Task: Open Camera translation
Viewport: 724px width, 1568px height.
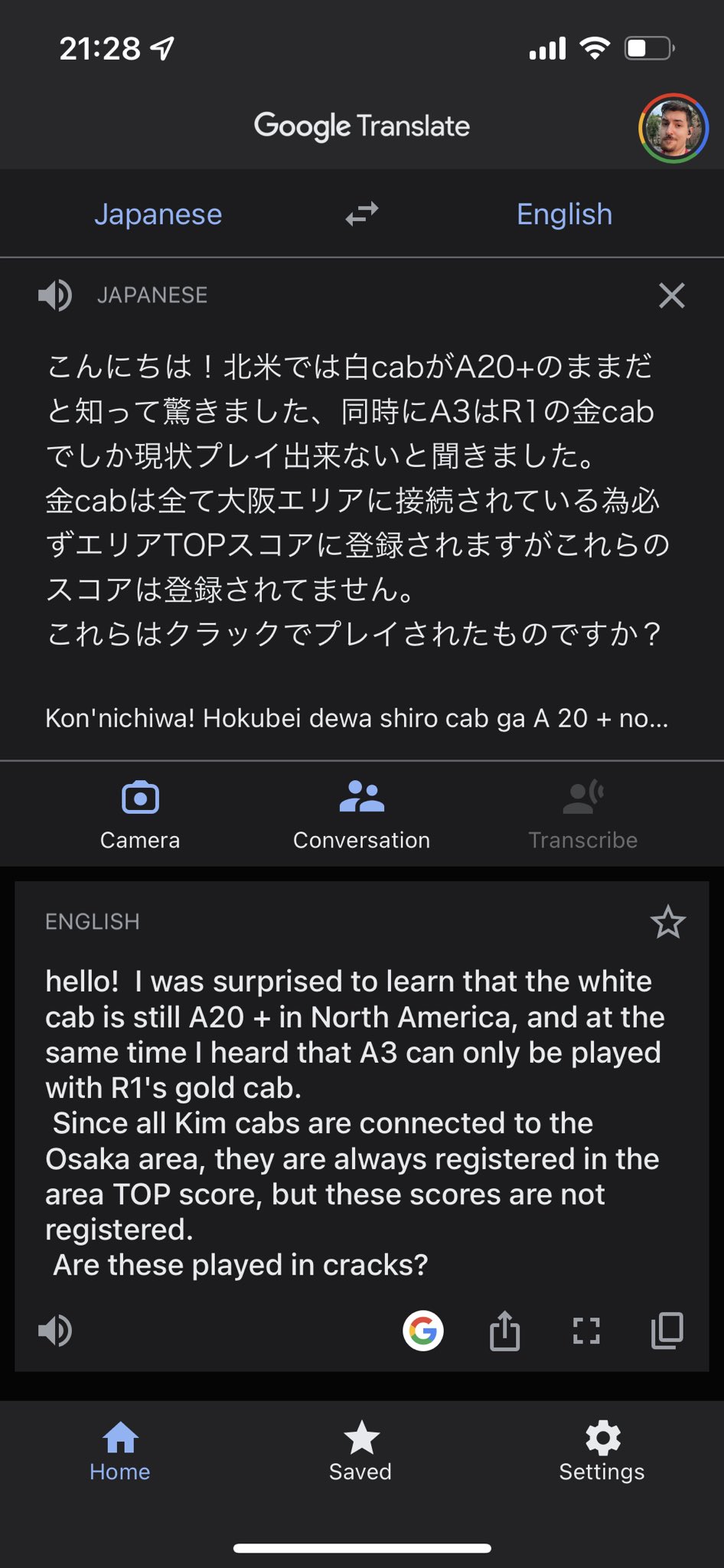Action: (140, 815)
